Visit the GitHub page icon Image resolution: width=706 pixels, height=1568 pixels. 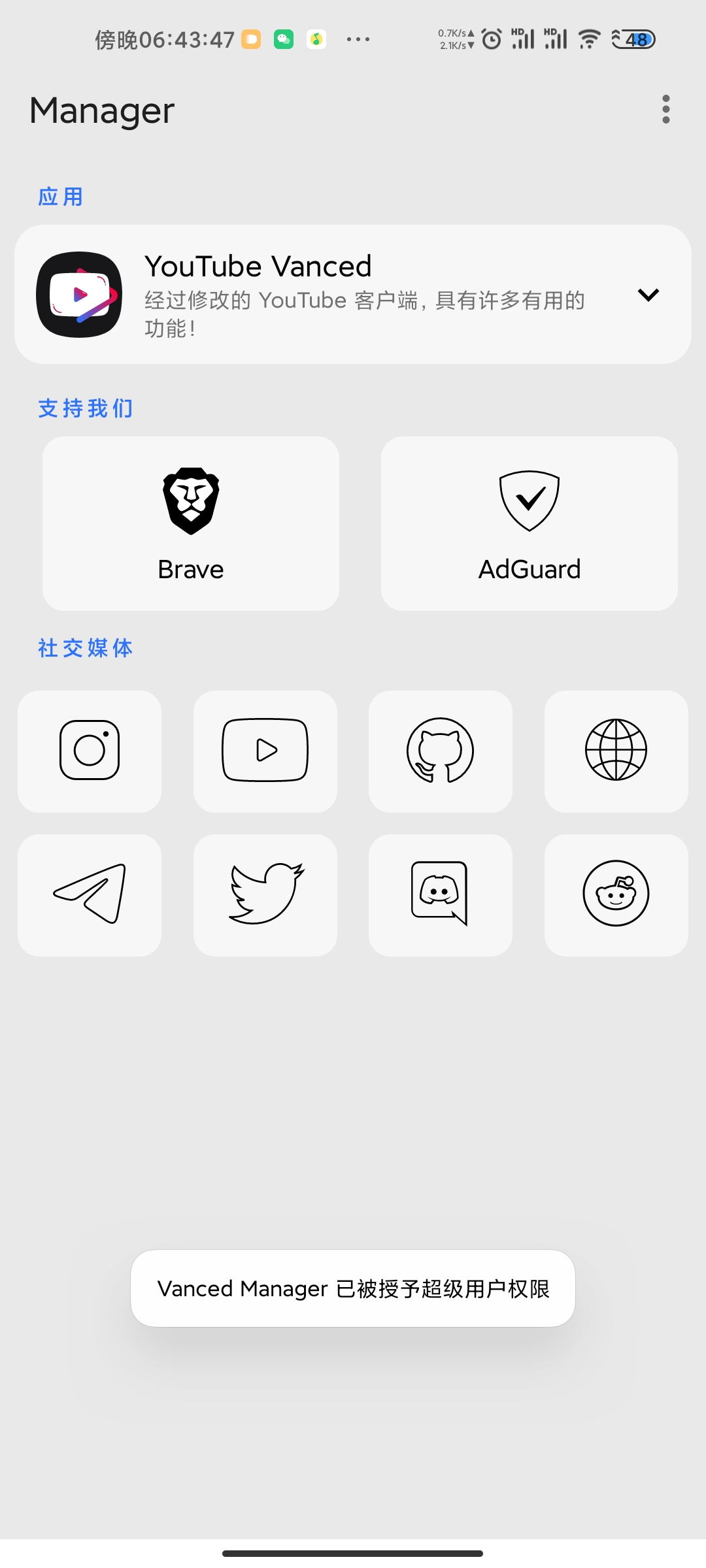coord(440,750)
